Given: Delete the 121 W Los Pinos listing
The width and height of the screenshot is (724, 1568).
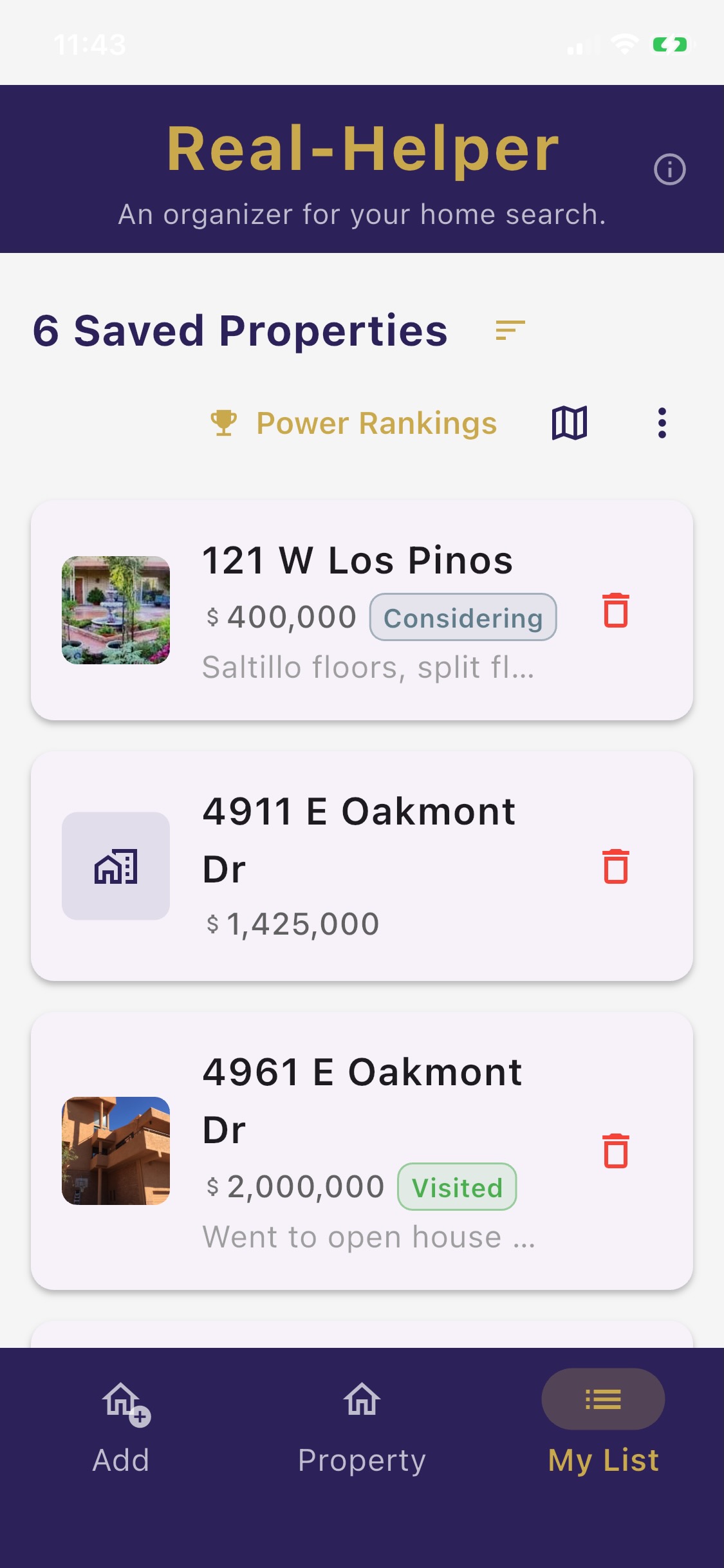Looking at the screenshot, I should [616, 610].
